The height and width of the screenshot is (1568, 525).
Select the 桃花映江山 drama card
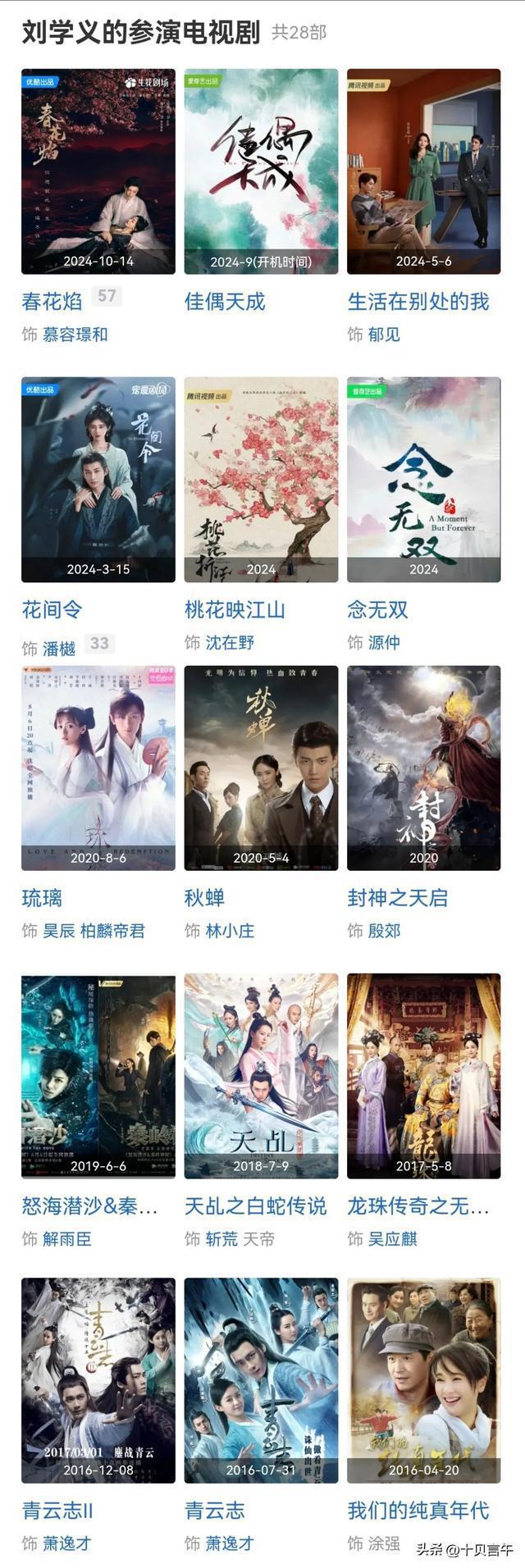[261, 479]
